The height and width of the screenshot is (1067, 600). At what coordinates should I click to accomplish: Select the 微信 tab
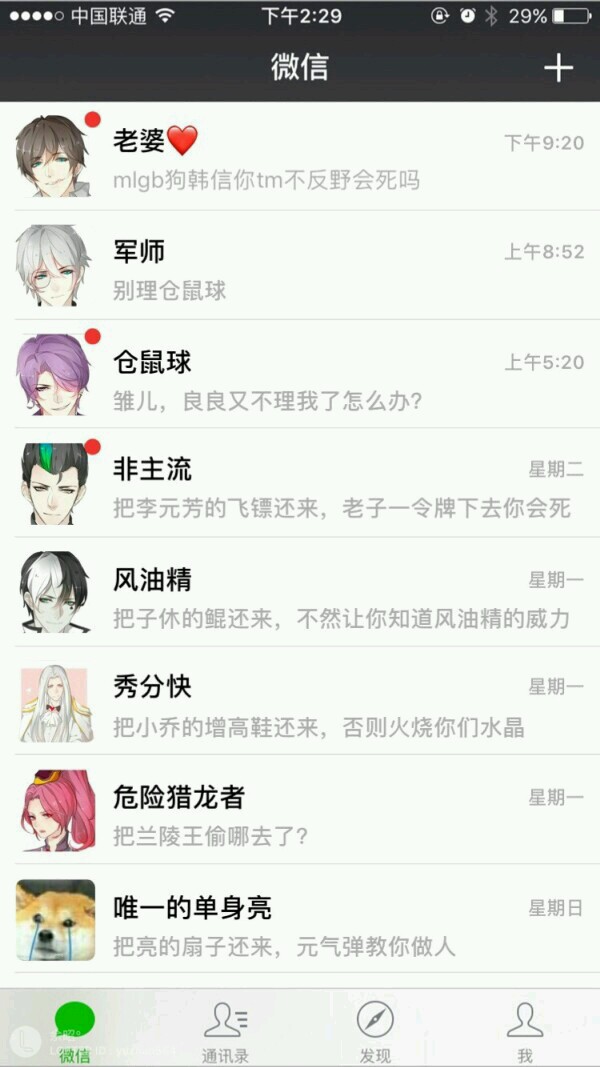(75, 1030)
